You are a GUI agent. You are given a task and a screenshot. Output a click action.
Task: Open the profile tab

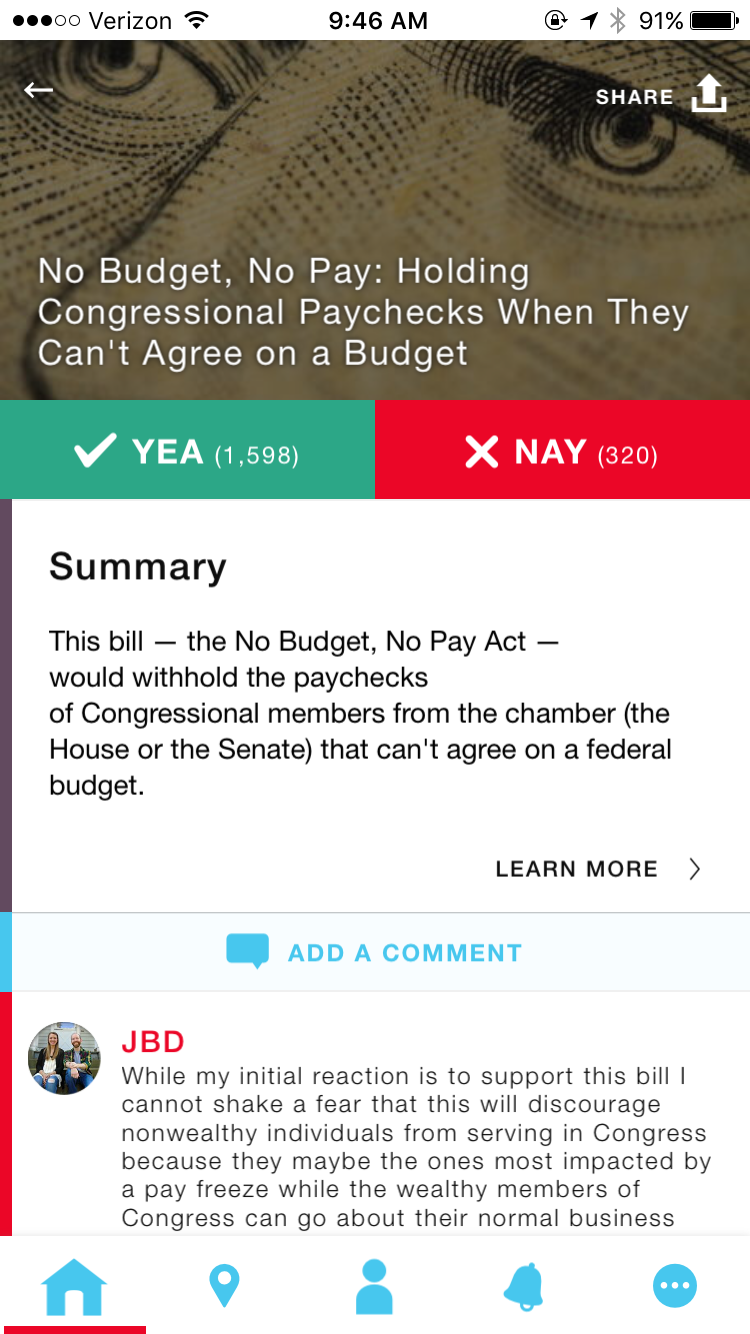[x=374, y=1286]
